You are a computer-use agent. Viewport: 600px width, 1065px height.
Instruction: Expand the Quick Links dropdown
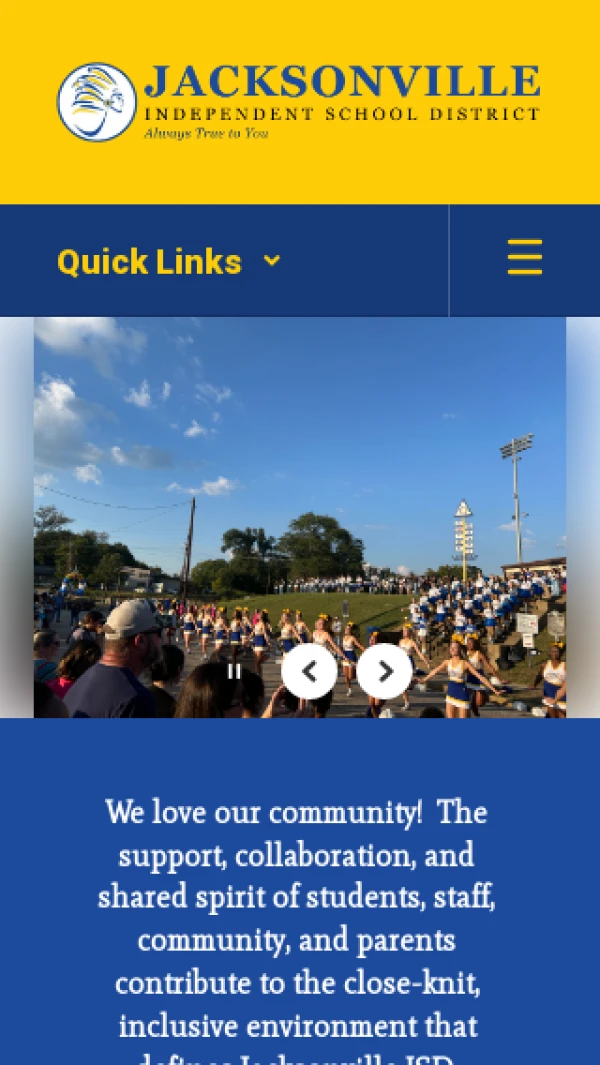pyautogui.click(x=169, y=262)
